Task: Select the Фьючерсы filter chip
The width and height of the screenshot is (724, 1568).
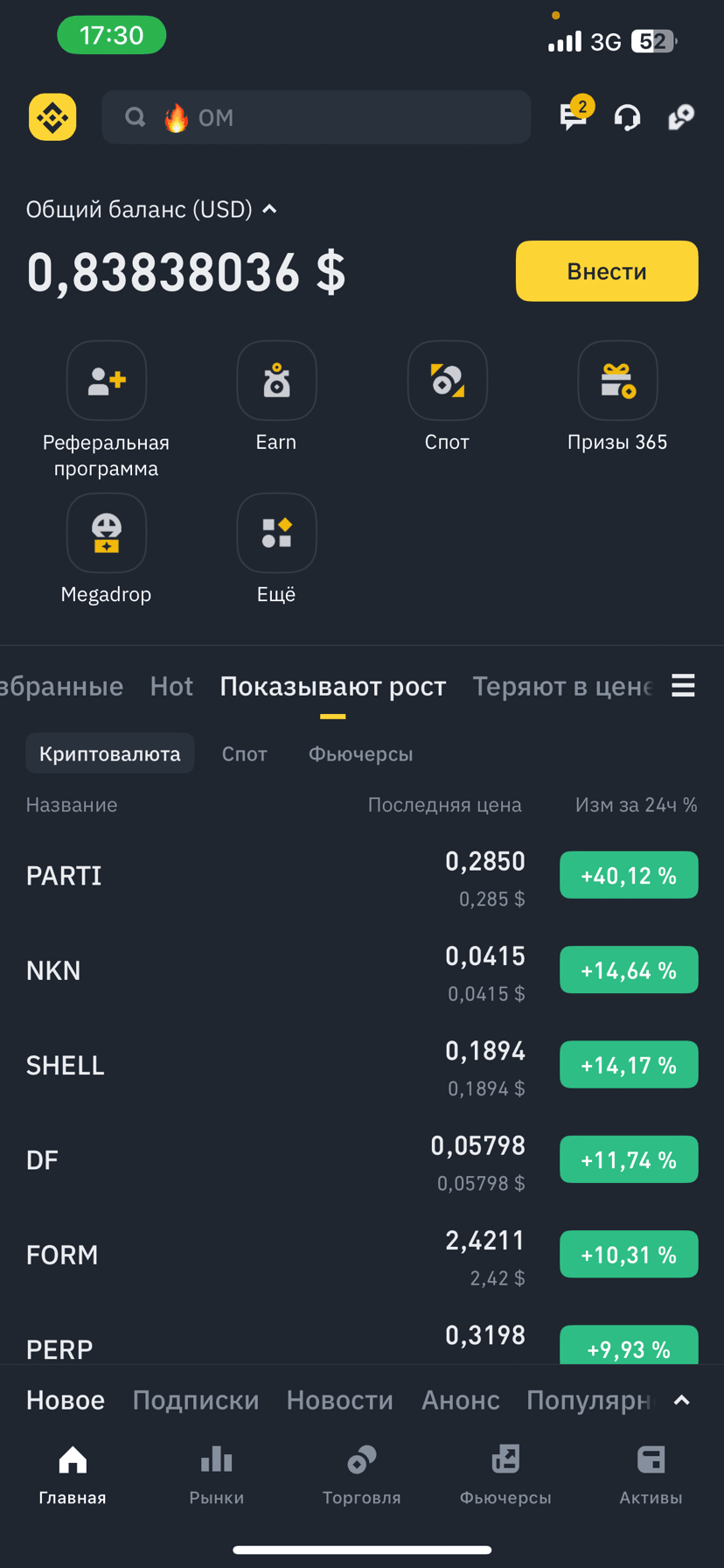Action: point(360,753)
